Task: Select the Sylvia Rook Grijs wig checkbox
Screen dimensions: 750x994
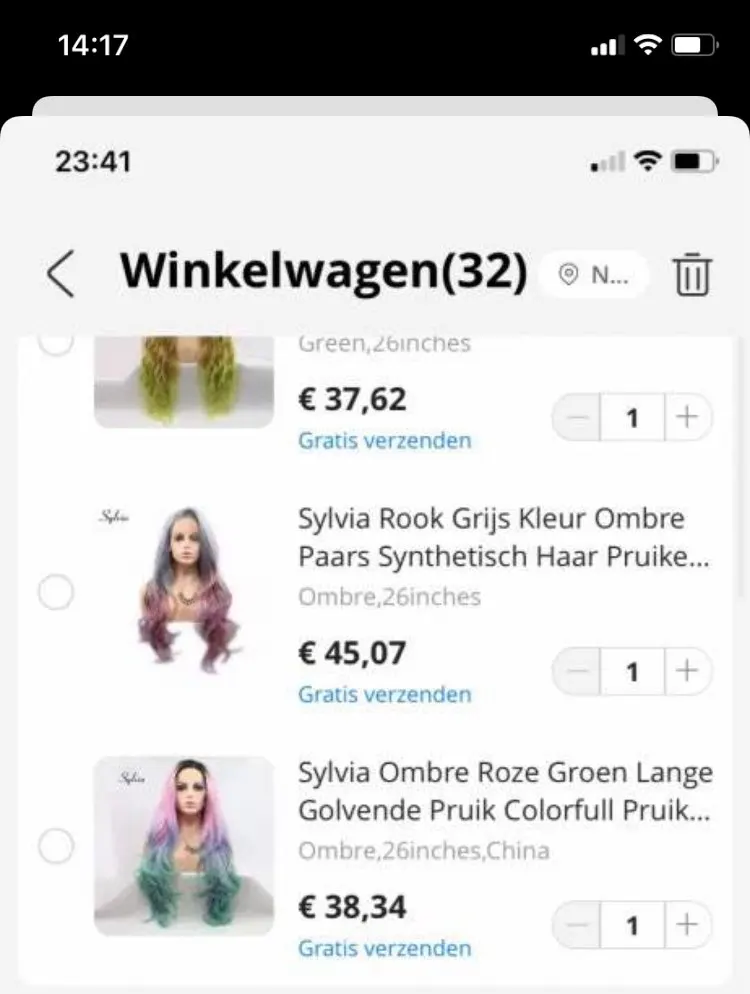Action: pyautogui.click(x=56, y=593)
